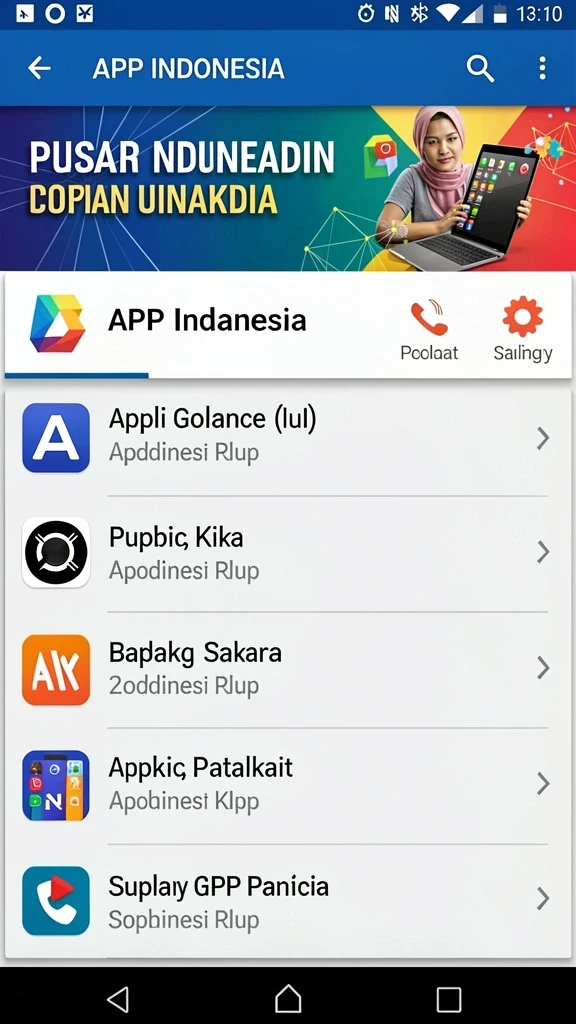Tap the Poolaat phone button
Image resolution: width=576 pixels, height=1024 pixels.
pos(429,329)
